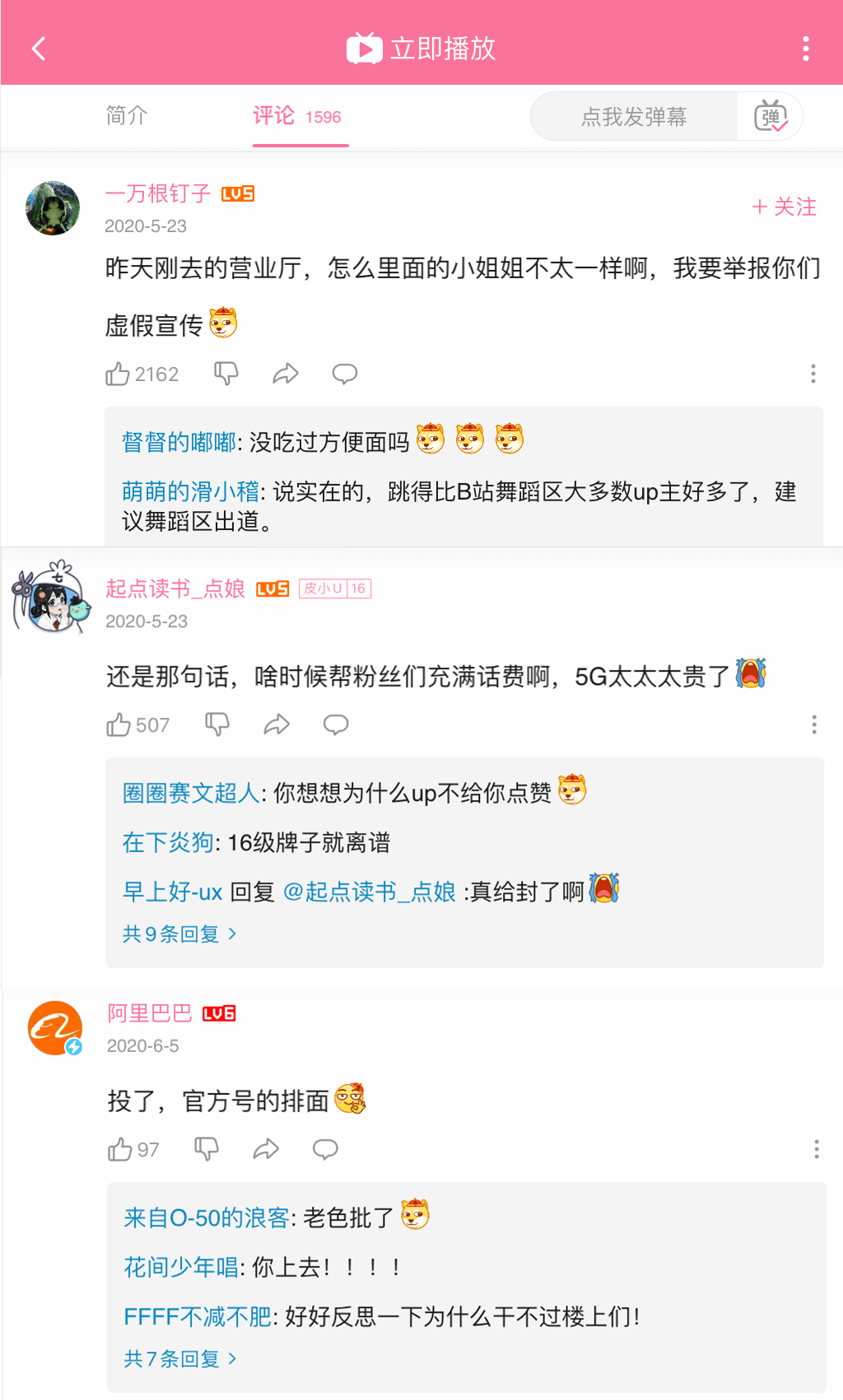Viewport: 843px width, 1400px height.
Task: Share the comment by 阿里巴巴
Action: click(266, 1149)
